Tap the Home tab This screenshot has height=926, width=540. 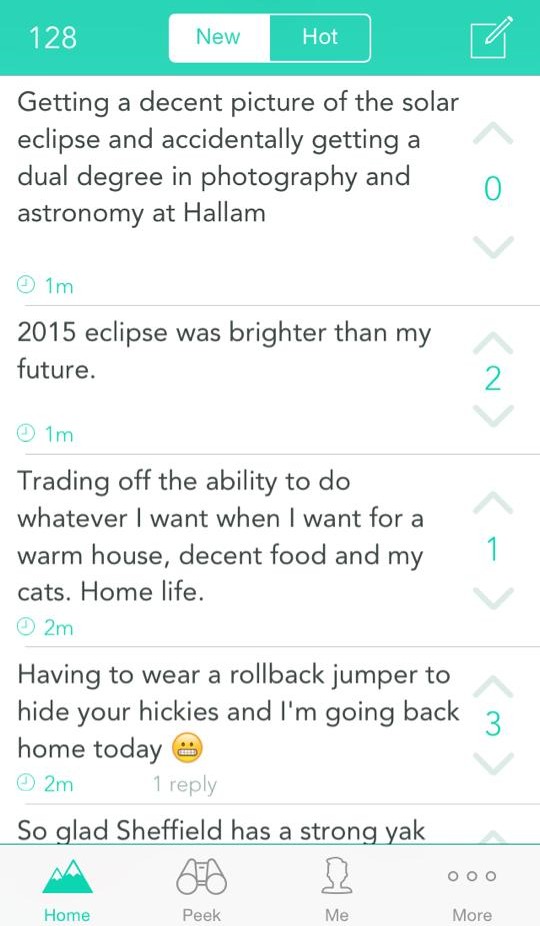[67, 889]
